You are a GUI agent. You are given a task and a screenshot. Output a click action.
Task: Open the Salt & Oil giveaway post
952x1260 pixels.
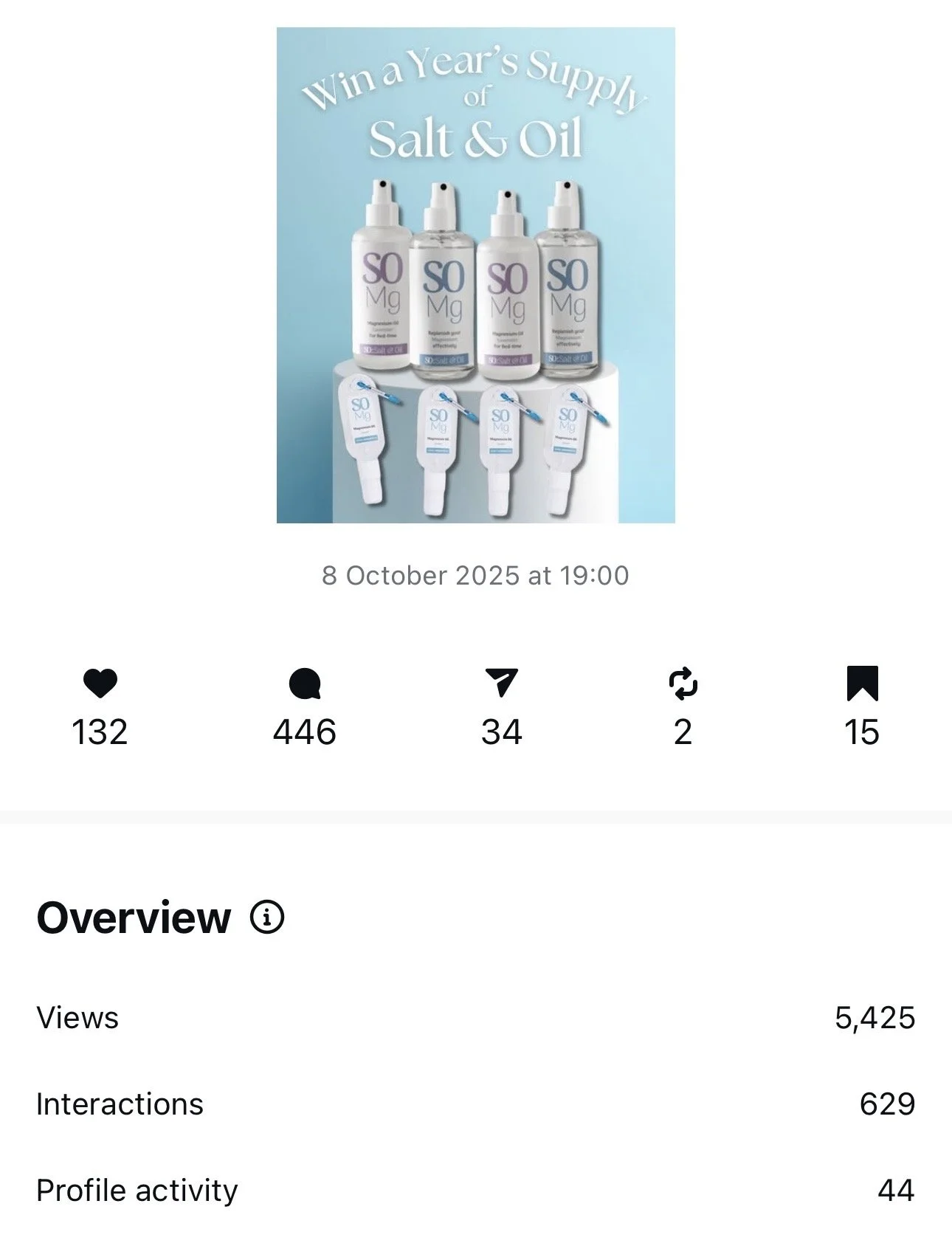click(x=475, y=275)
